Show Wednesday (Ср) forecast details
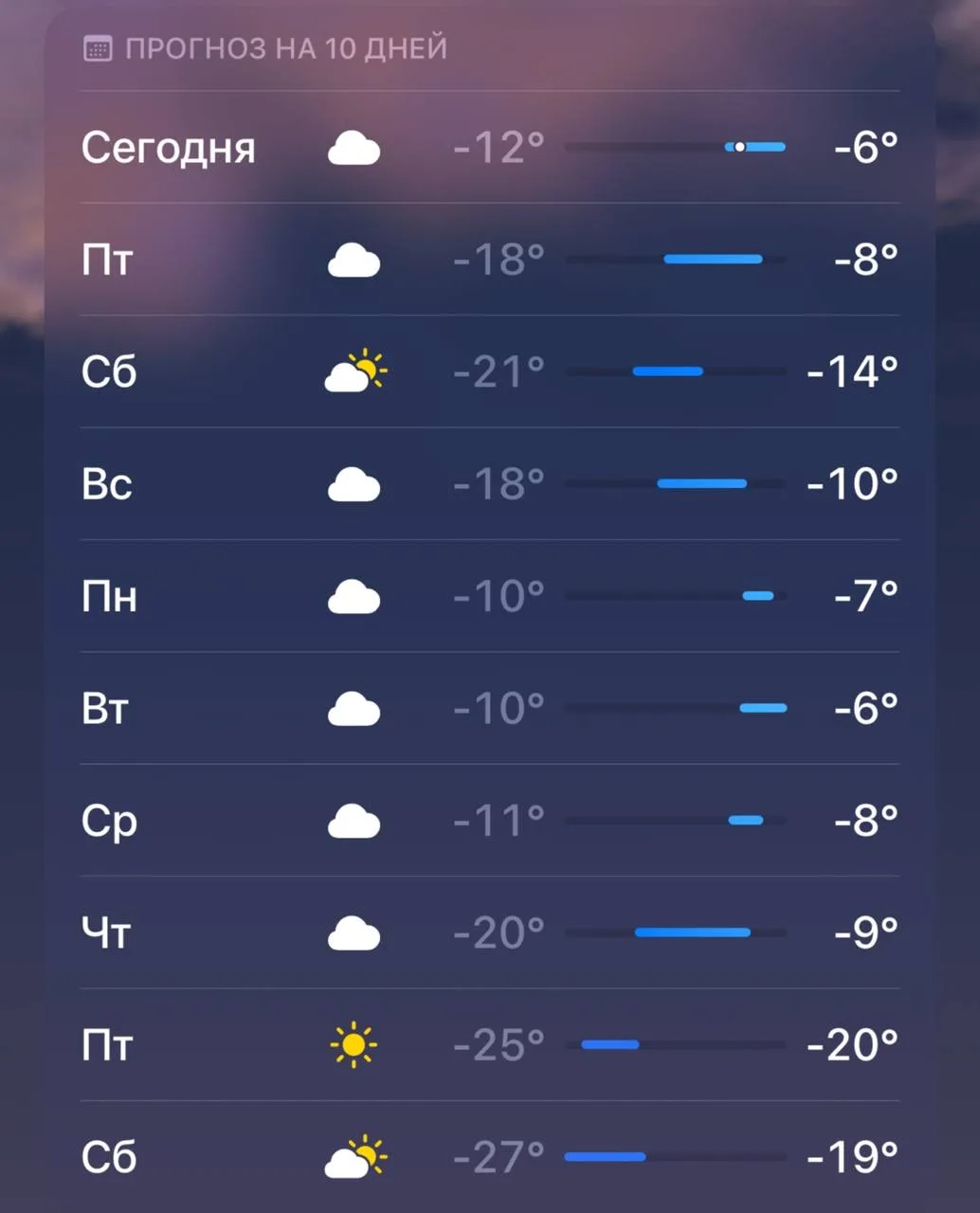The image size is (980, 1213). pyautogui.click(x=489, y=821)
